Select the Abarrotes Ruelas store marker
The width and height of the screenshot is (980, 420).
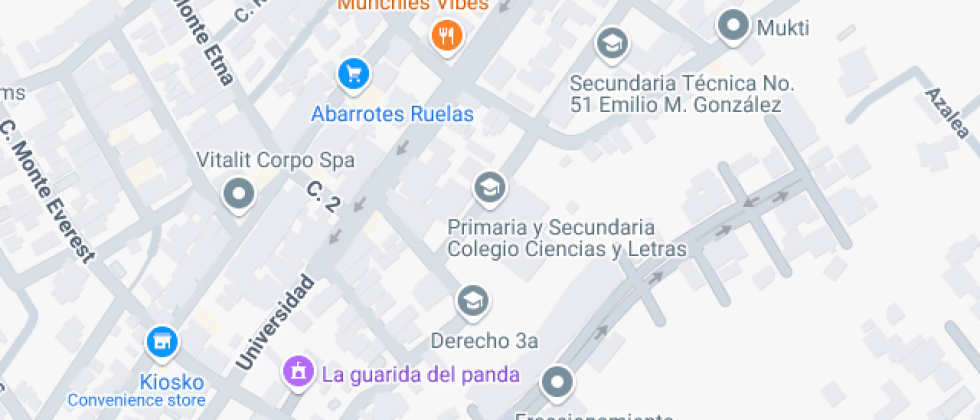[x=353, y=72]
